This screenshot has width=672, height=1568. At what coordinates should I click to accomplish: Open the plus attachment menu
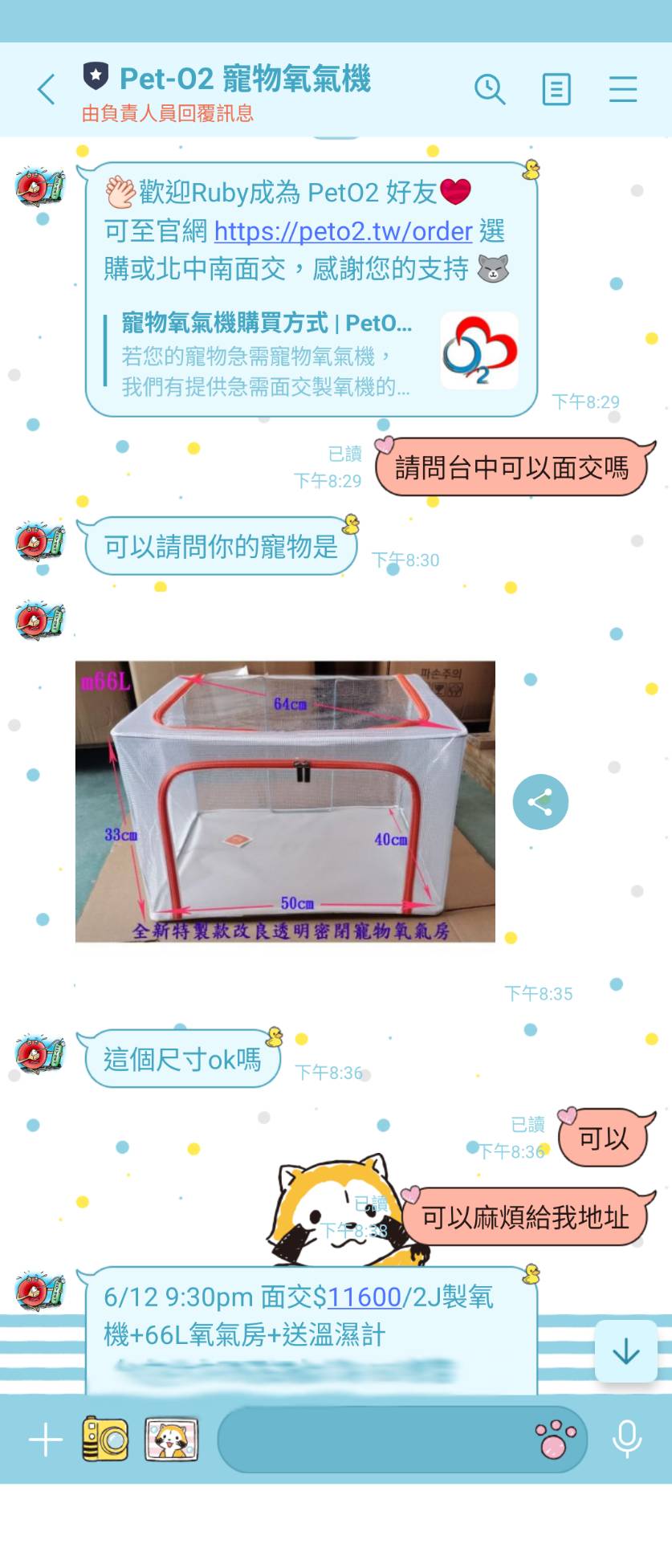tap(45, 1439)
